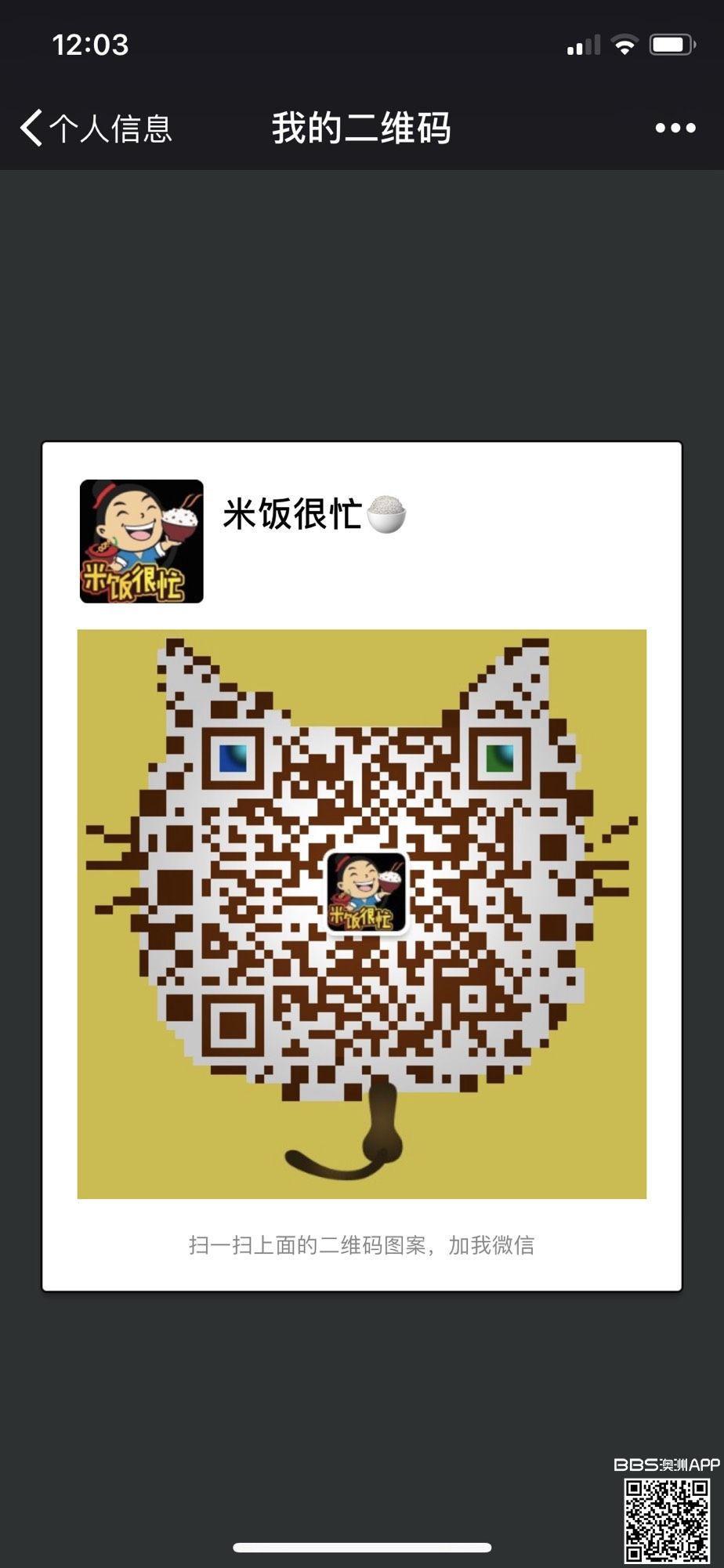Go back to 个人信息
The image size is (724, 1568).
96,129
